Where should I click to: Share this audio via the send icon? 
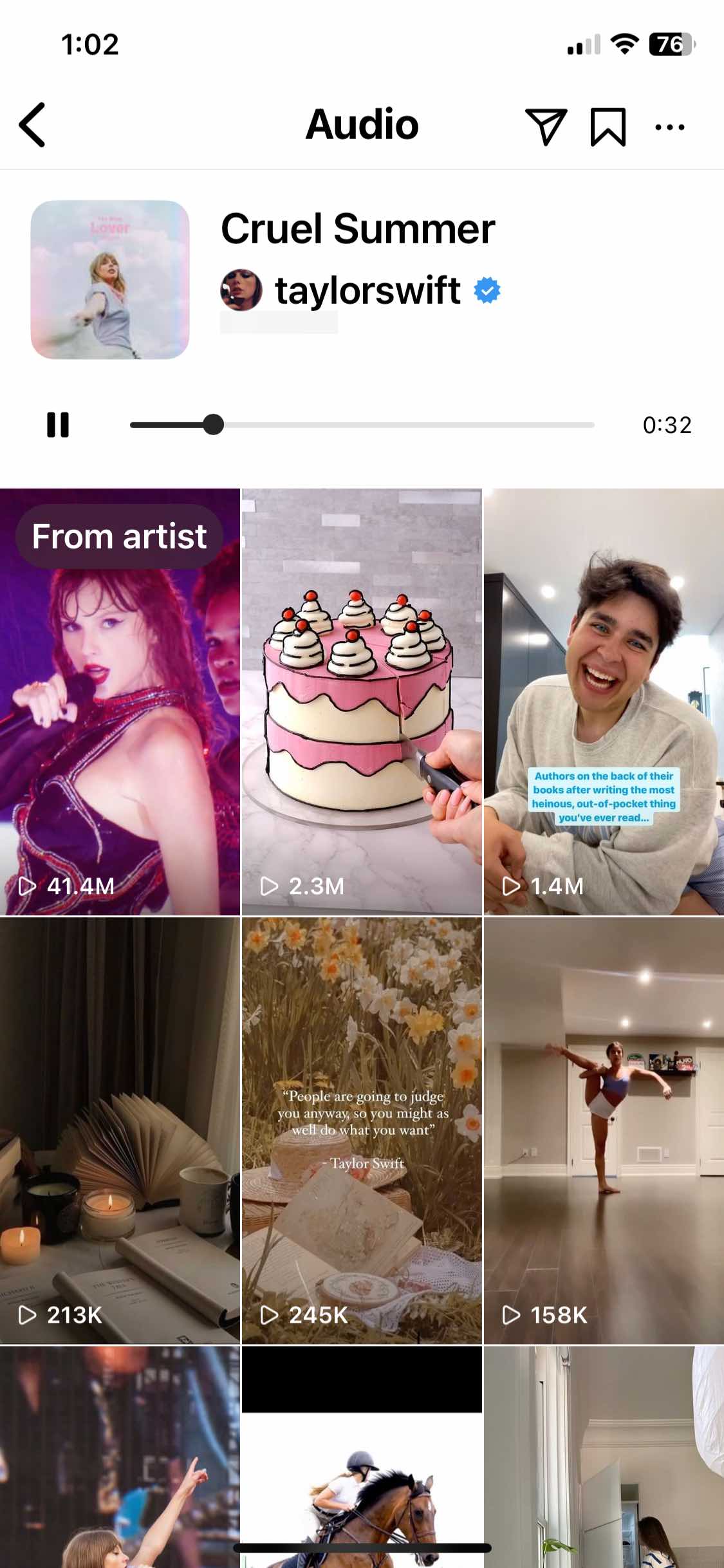(x=546, y=126)
